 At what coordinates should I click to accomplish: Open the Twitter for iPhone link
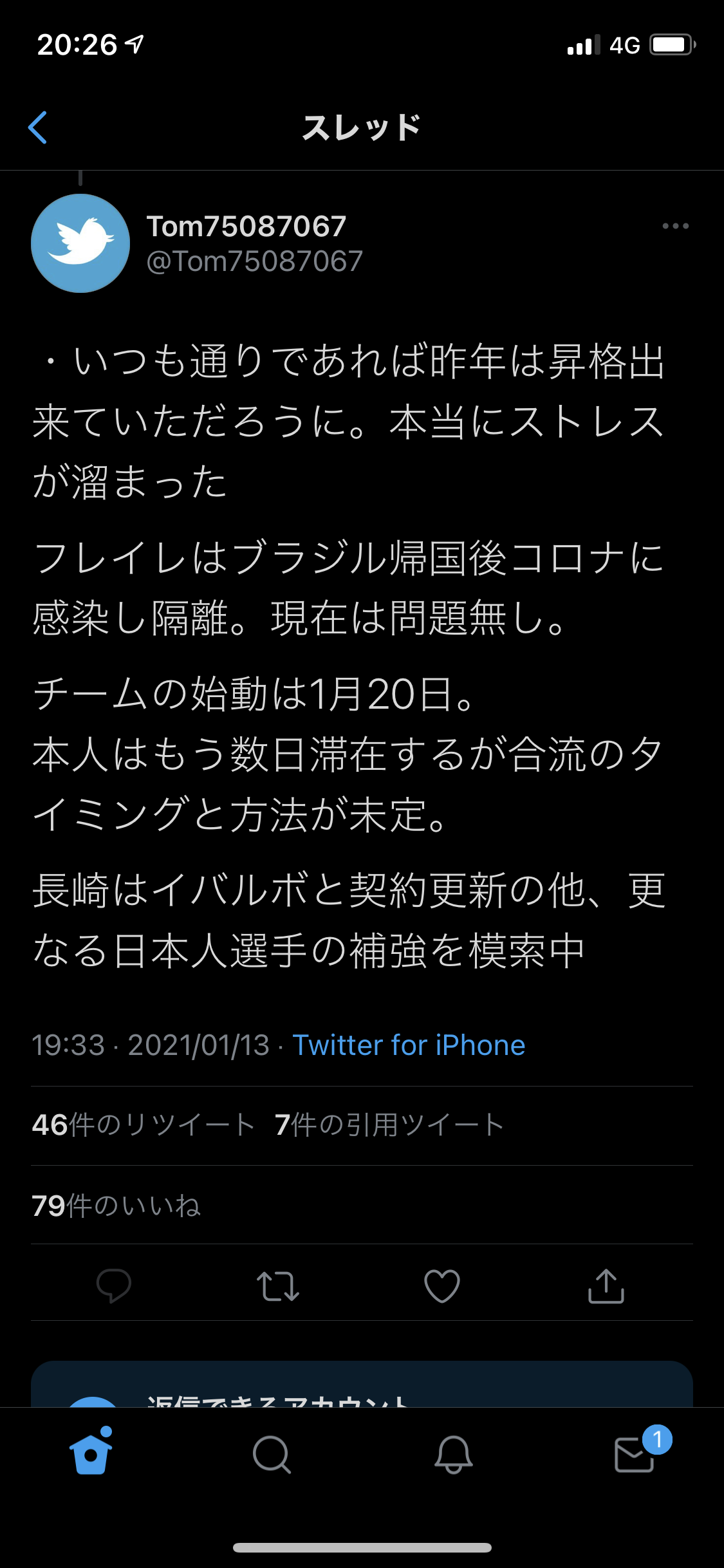coord(409,1045)
